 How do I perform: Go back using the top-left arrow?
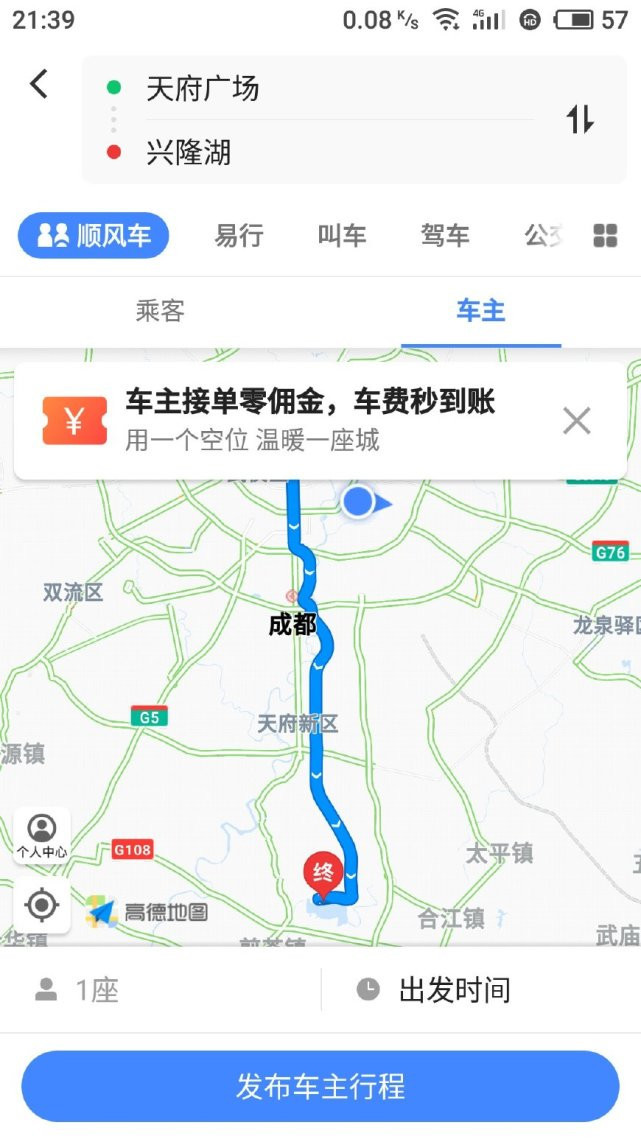coord(39,84)
